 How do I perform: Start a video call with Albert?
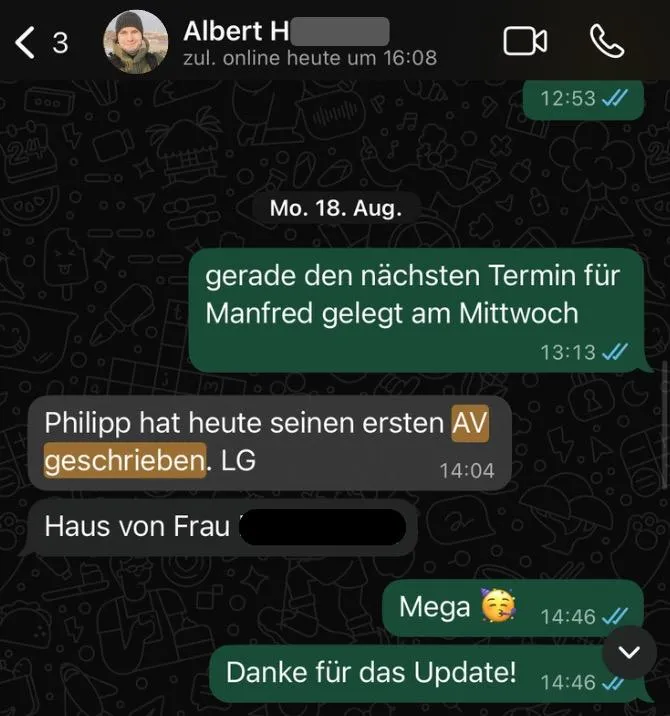(525, 41)
